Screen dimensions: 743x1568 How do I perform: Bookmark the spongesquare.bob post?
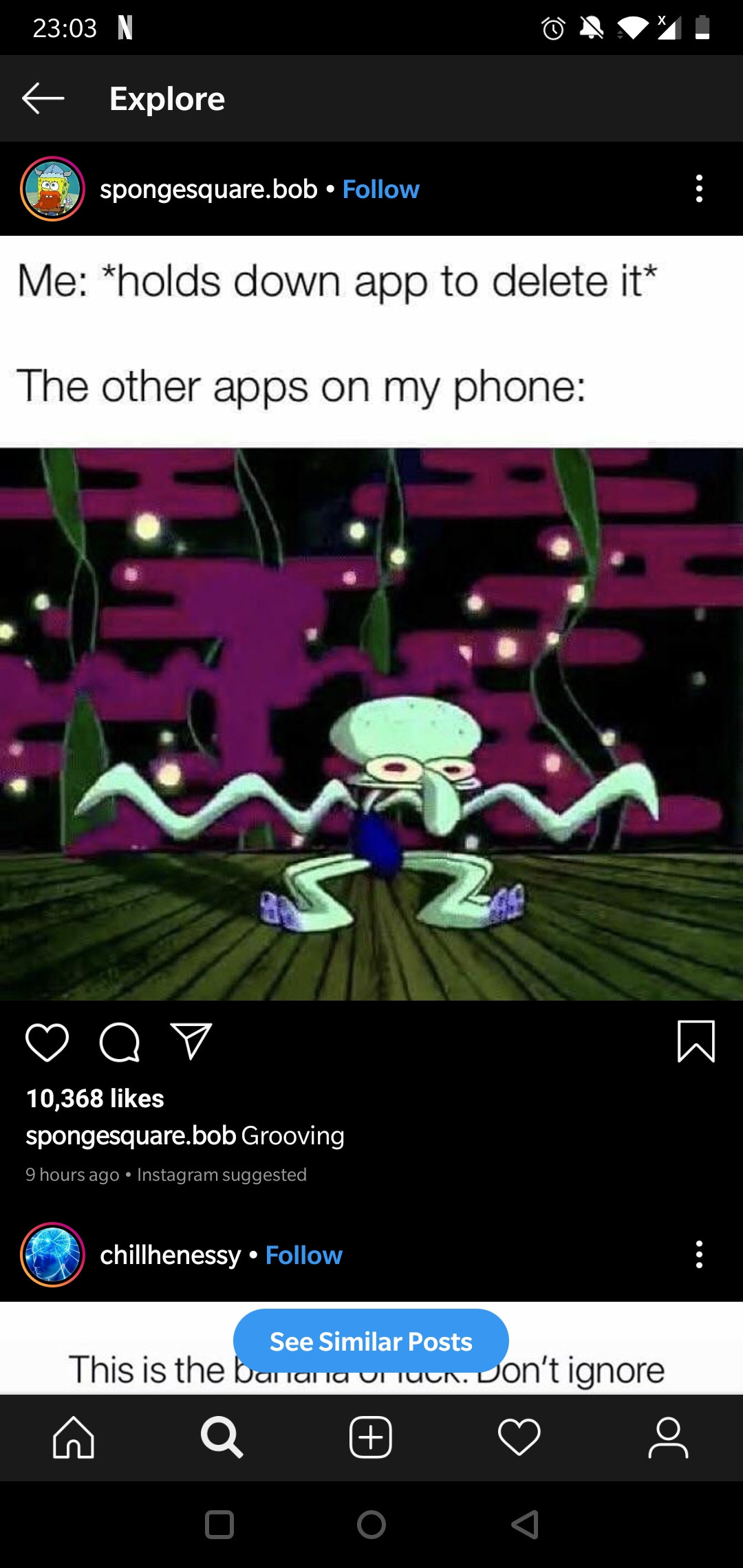(696, 1041)
